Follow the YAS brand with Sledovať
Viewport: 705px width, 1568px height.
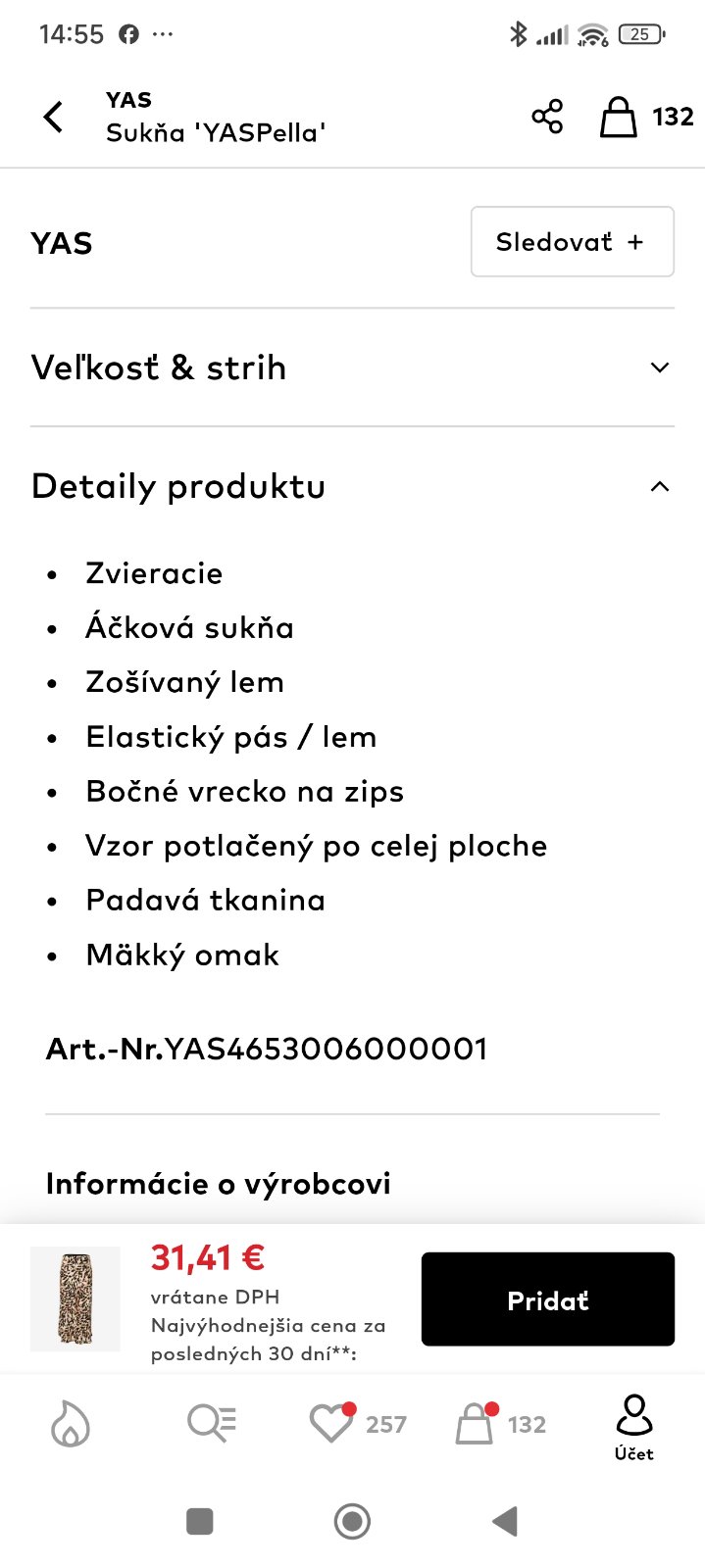click(x=572, y=242)
